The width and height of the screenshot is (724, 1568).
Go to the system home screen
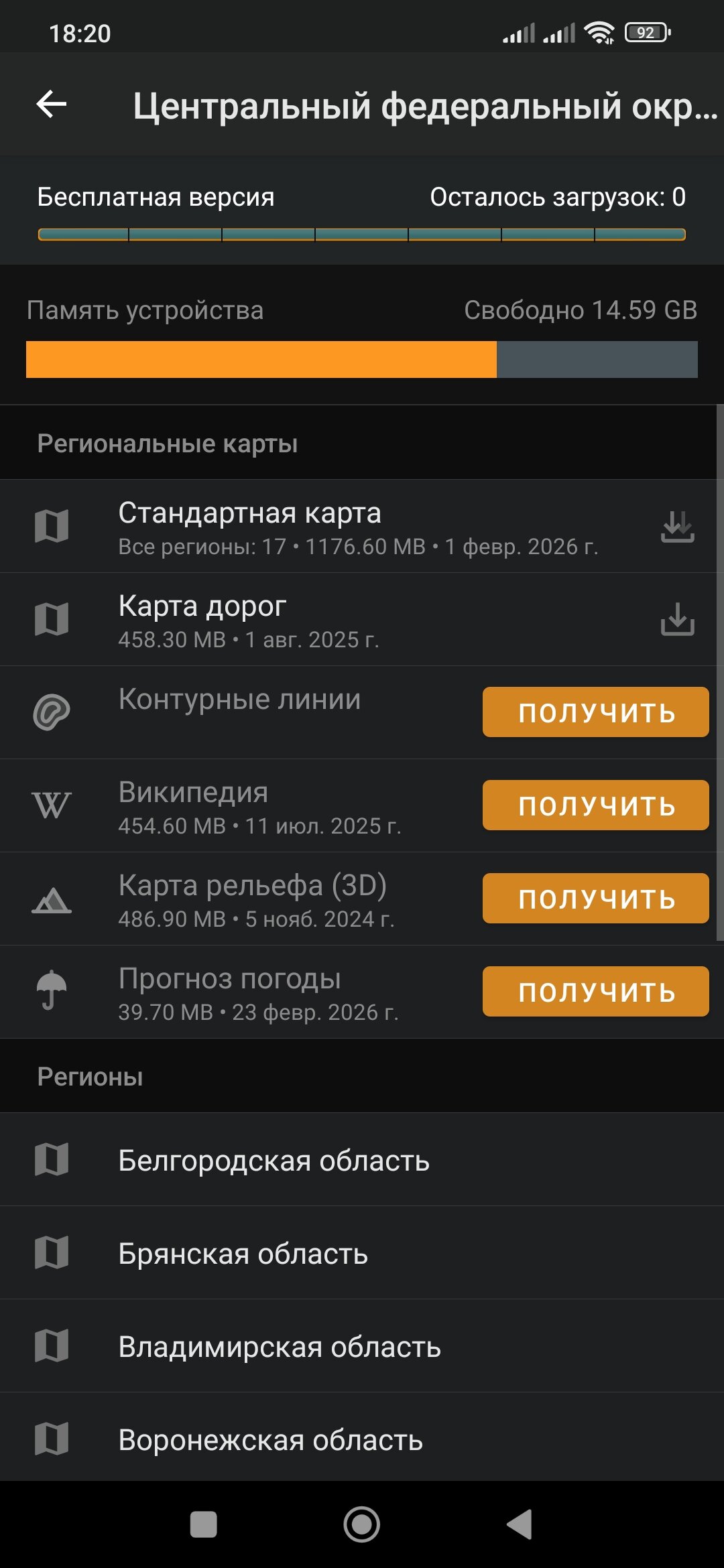coord(362,1524)
